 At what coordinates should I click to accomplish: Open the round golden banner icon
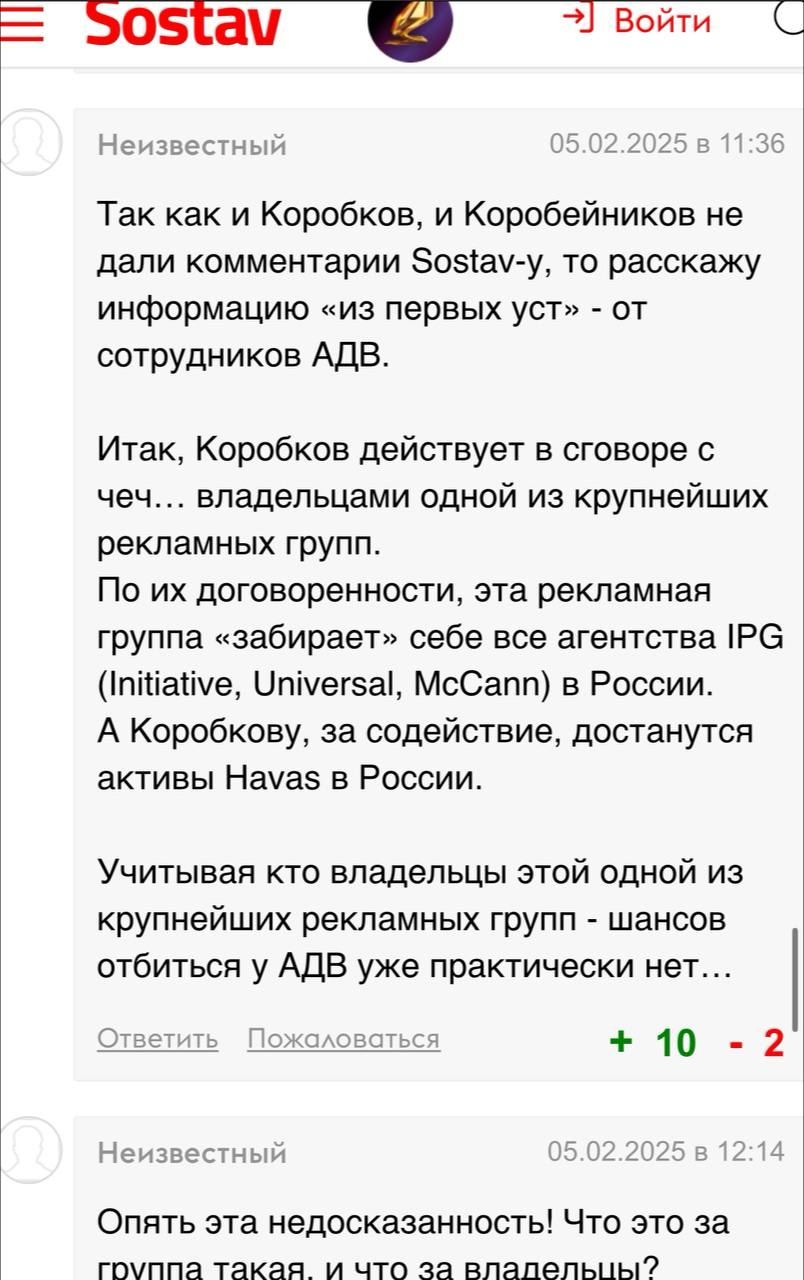pos(410,24)
